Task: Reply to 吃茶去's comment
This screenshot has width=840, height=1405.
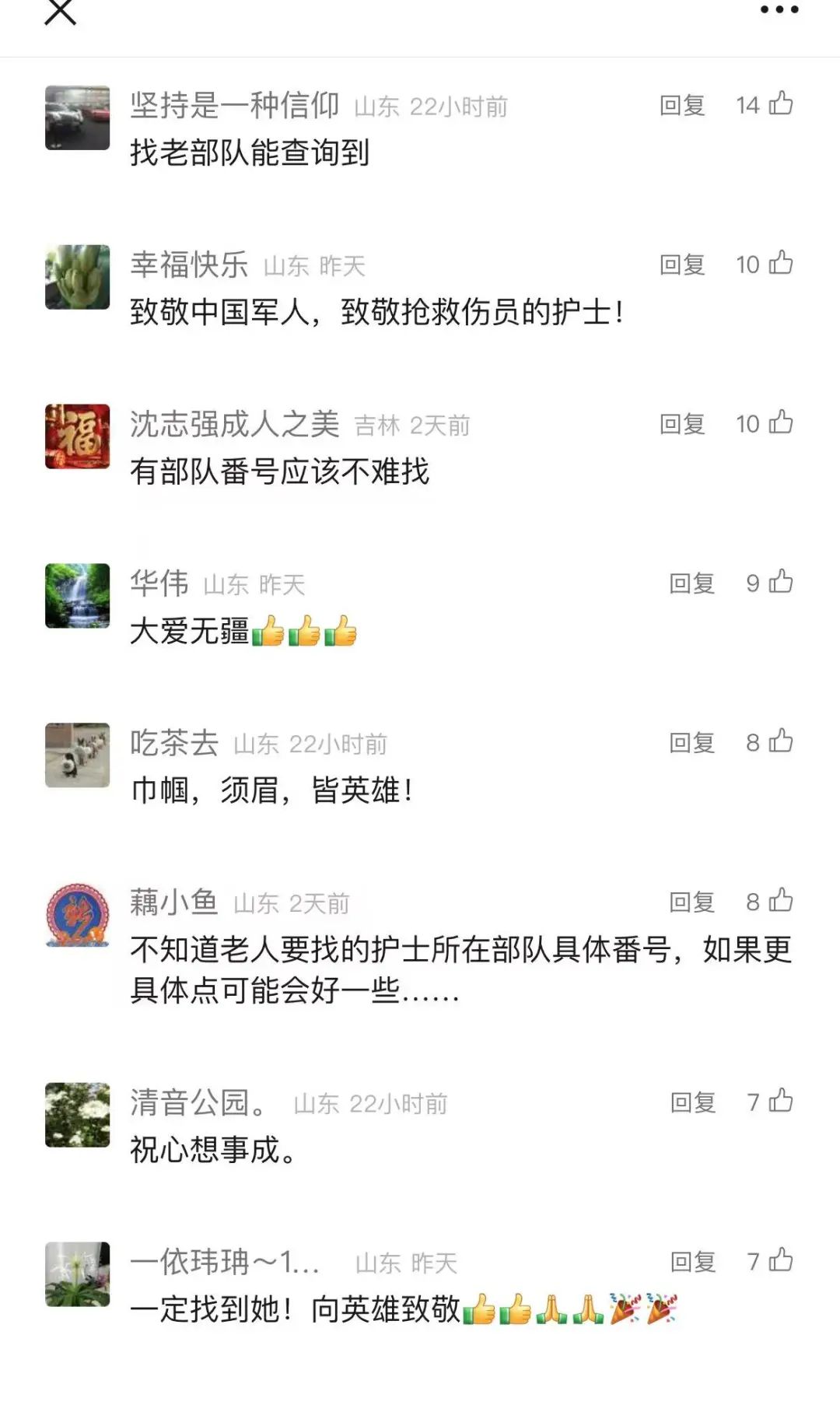Action: click(x=691, y=744)
